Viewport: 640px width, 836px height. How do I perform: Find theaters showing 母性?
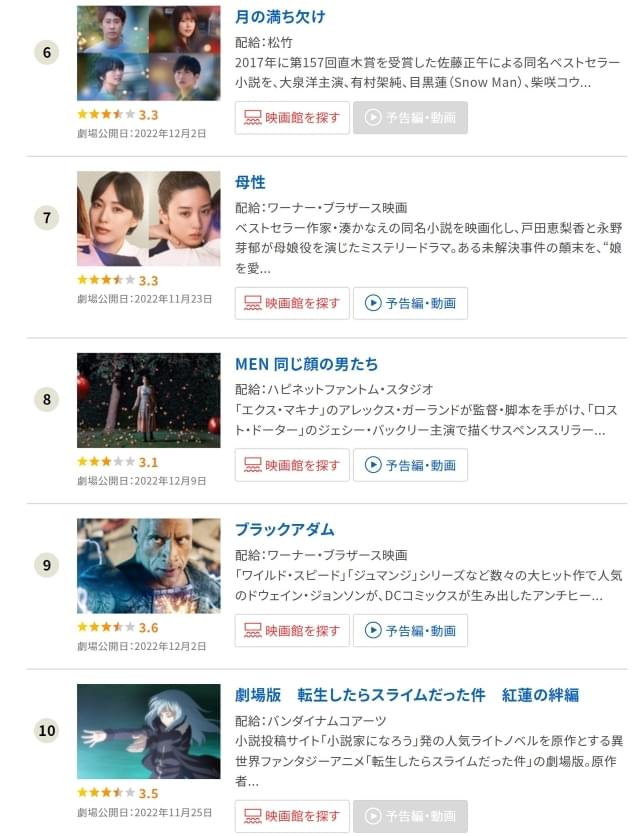click(292, 303)
